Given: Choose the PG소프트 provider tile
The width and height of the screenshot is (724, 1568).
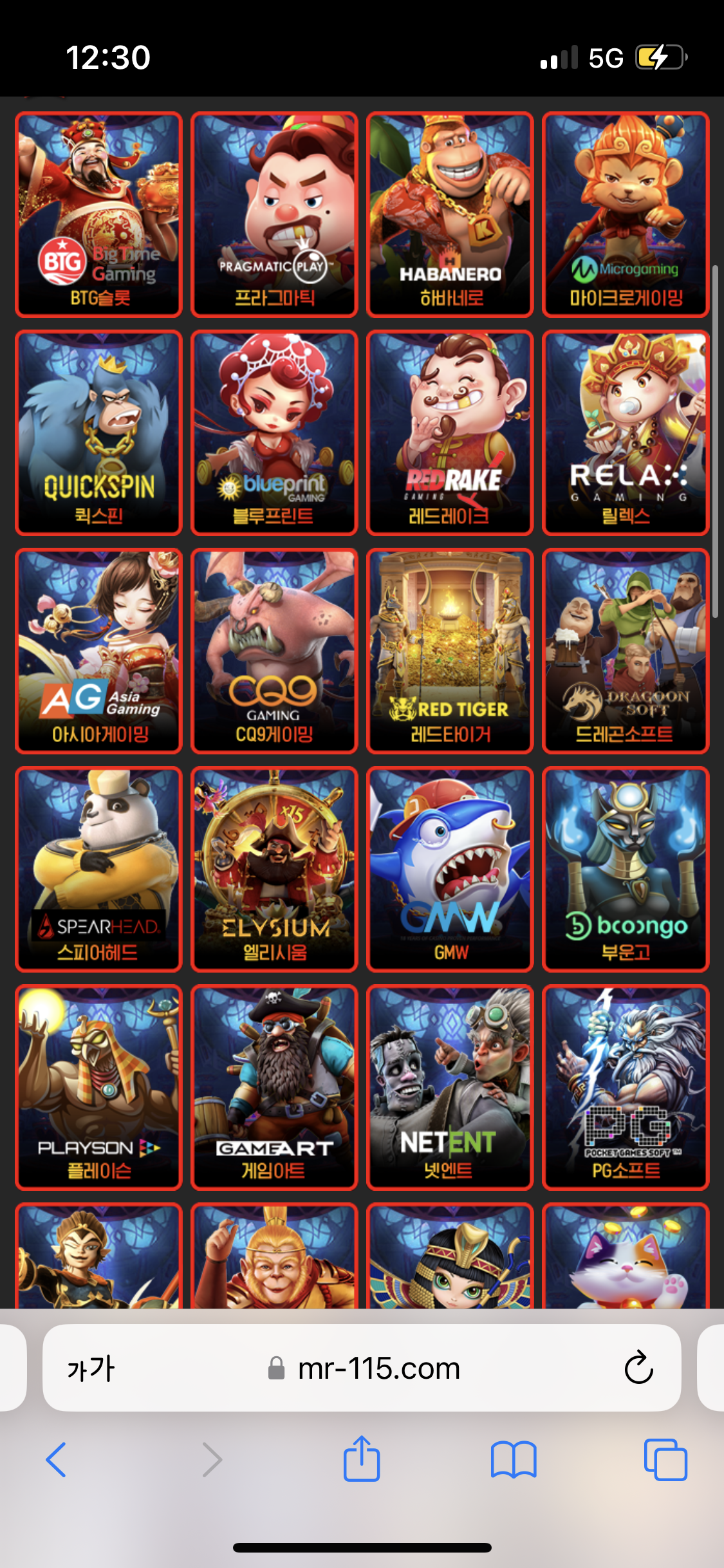Looking at the screenshot, I should coord(626,1087).
